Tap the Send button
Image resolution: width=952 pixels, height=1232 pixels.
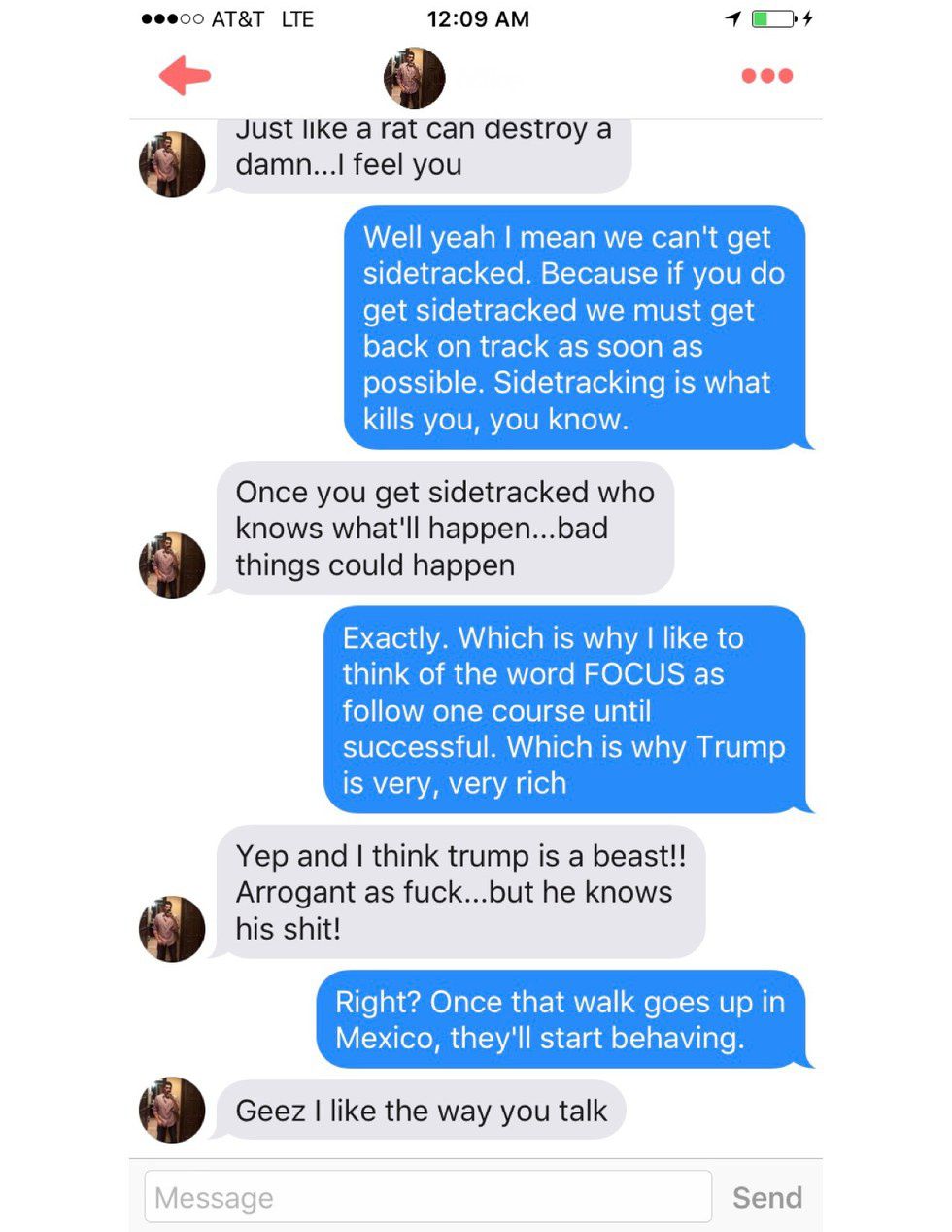pyautogui.click(x=766, y=1197)
